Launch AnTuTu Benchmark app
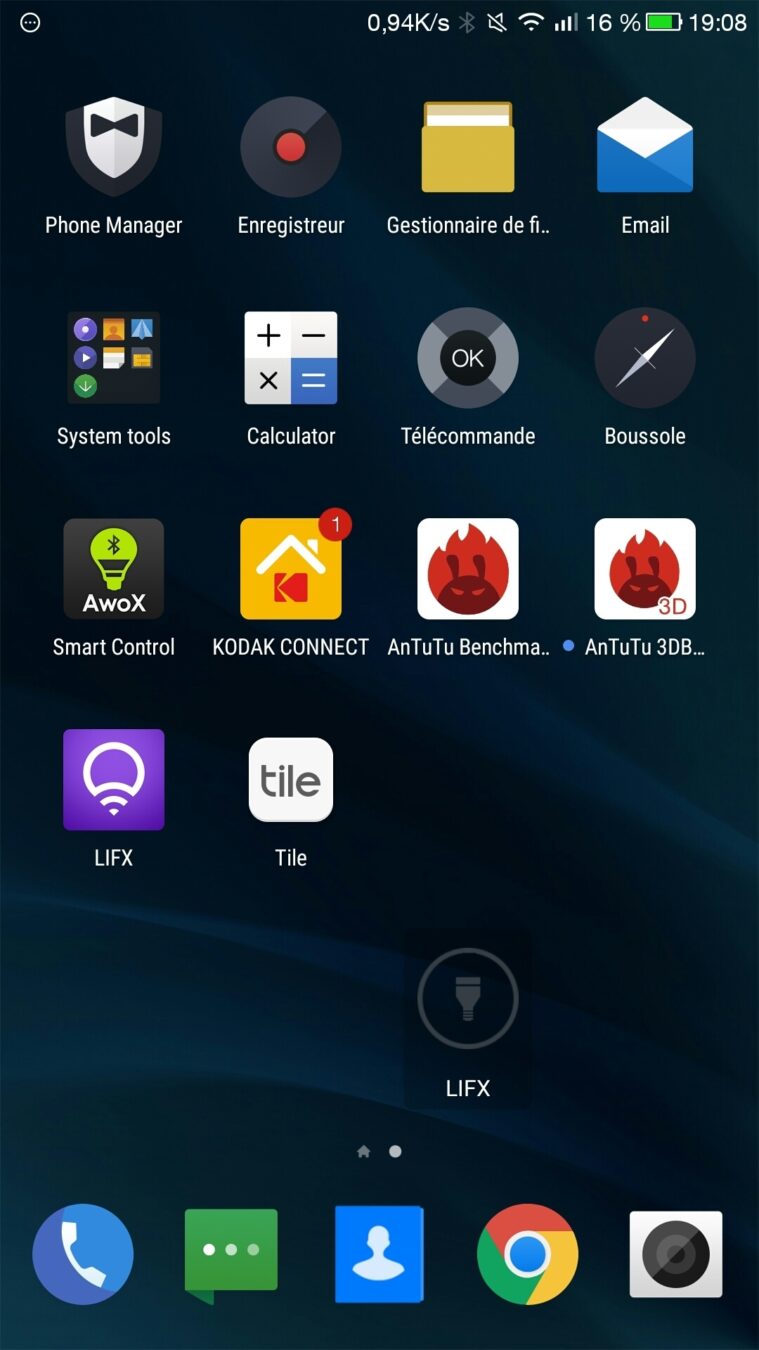Viewport: 759px width, 1350px height. click(468, 569)
